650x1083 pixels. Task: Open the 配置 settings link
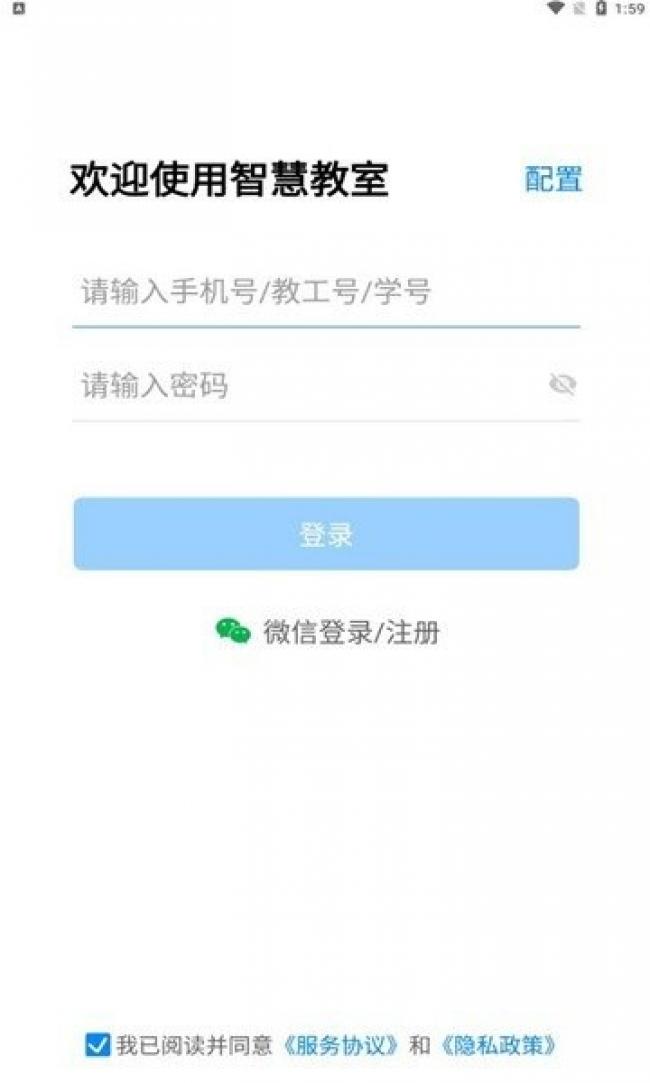[553, 180]
